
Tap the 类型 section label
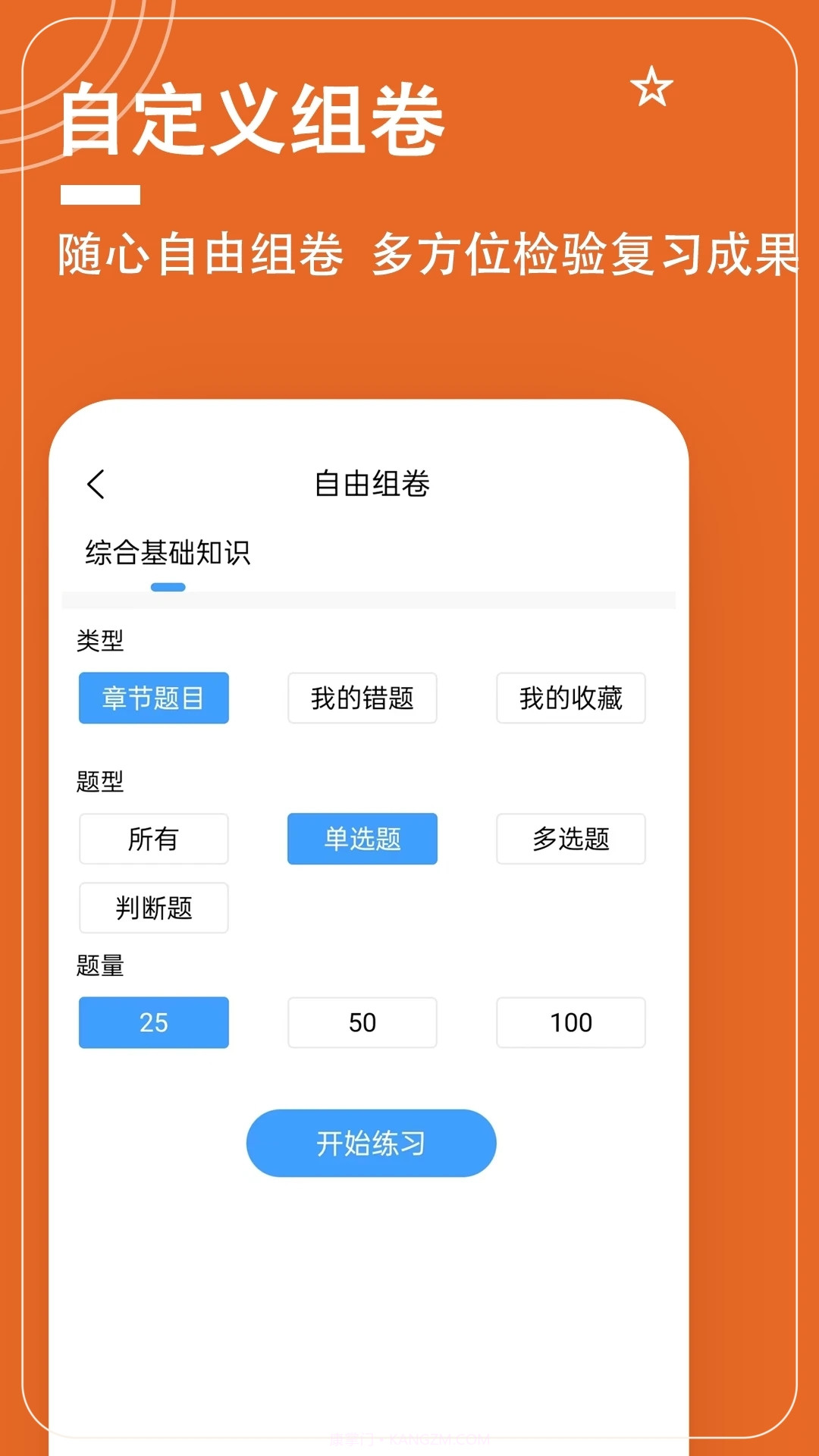tap(99, 641)
